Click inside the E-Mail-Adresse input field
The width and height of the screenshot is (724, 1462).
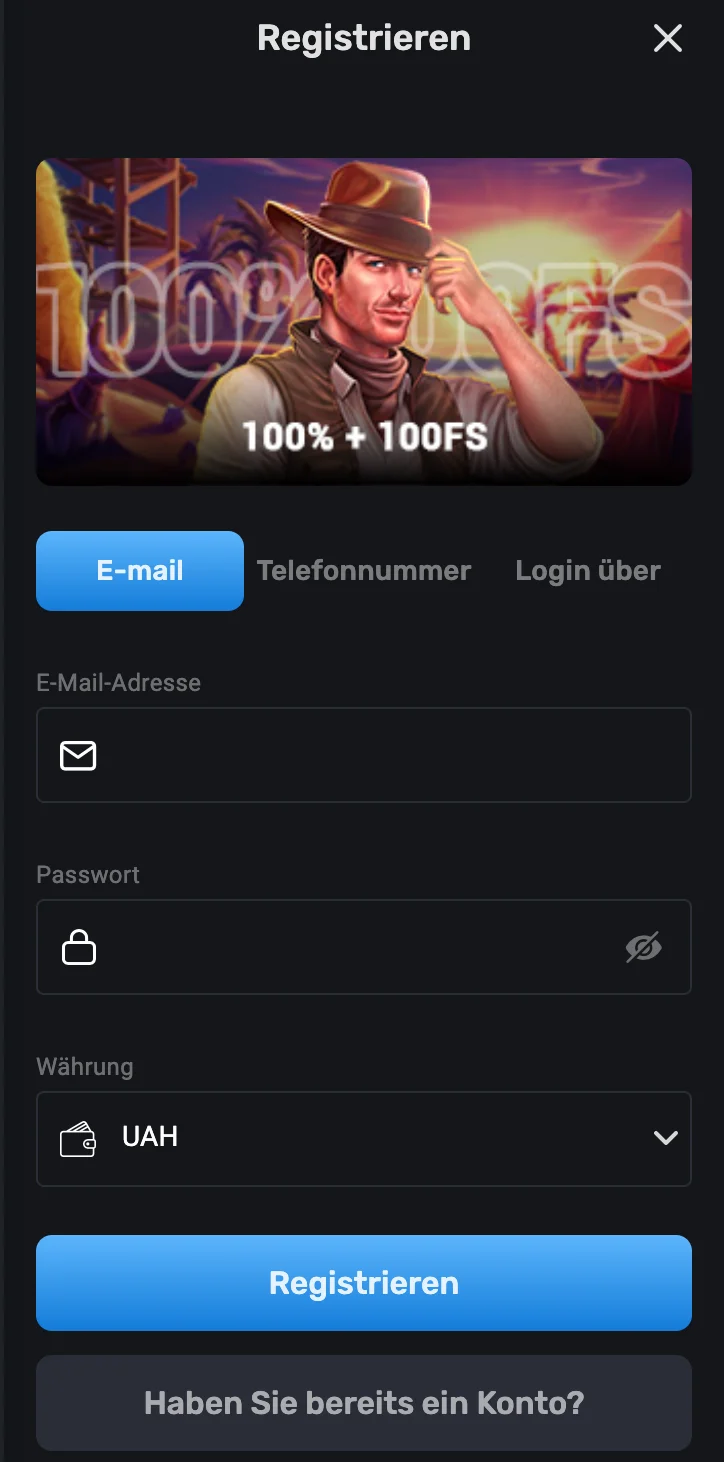(363, 755)
